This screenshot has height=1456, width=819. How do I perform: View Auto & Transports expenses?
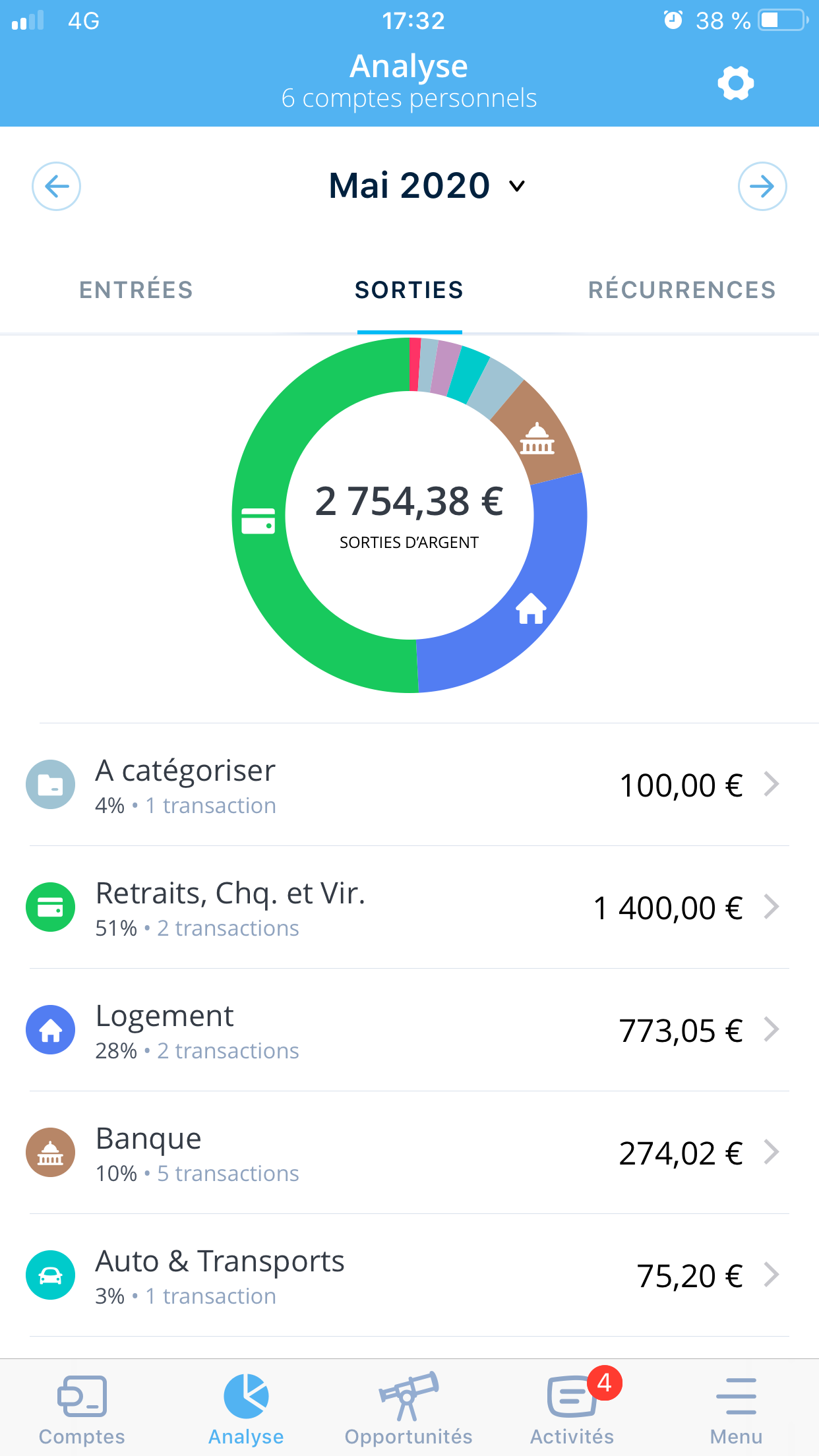(x=409, y=1275)
